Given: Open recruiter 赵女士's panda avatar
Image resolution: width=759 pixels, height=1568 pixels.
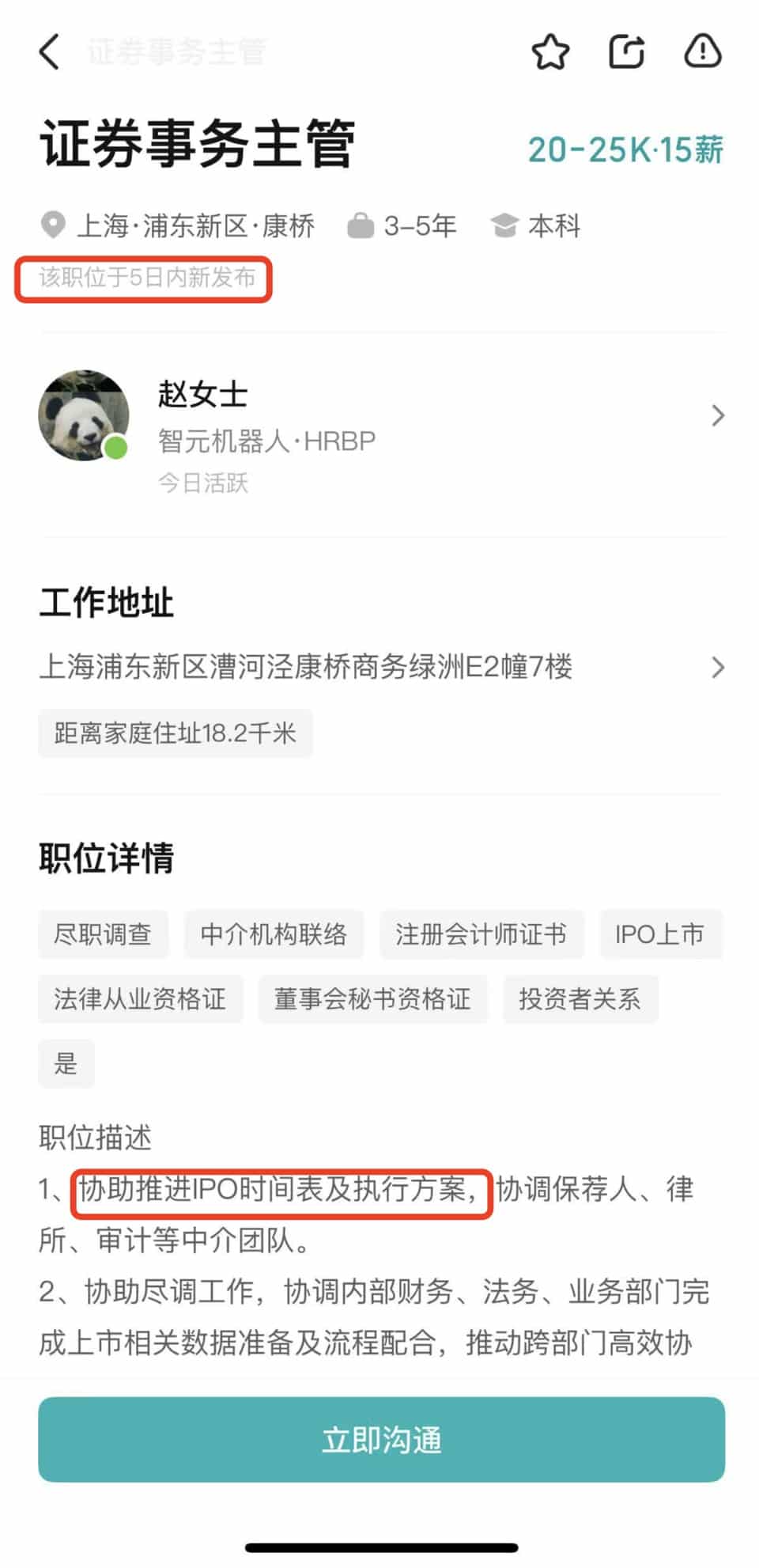Looking at the screenshot, I should (x=82, y=415).
